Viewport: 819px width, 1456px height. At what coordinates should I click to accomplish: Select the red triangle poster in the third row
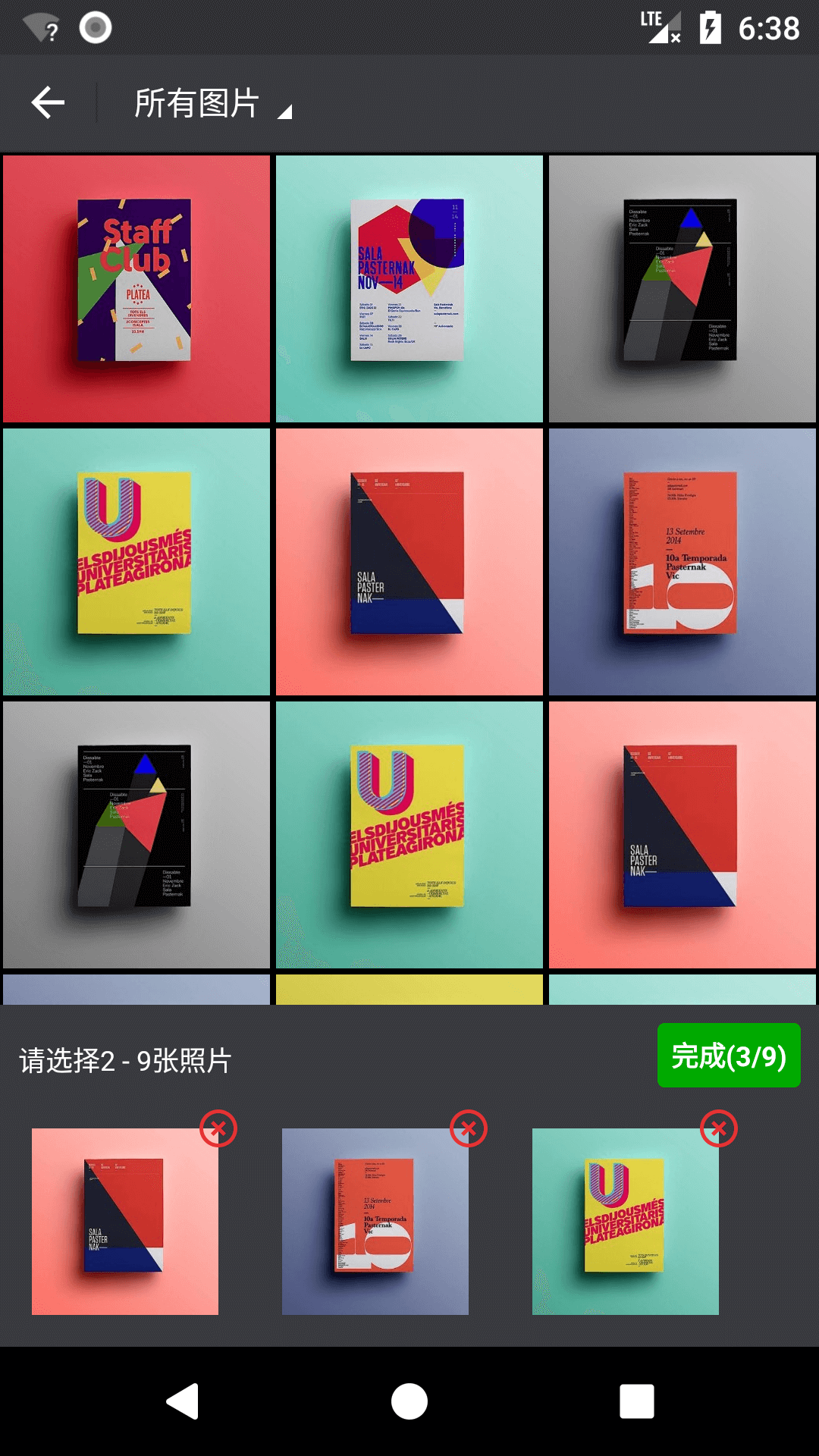(x=682, y=835)
